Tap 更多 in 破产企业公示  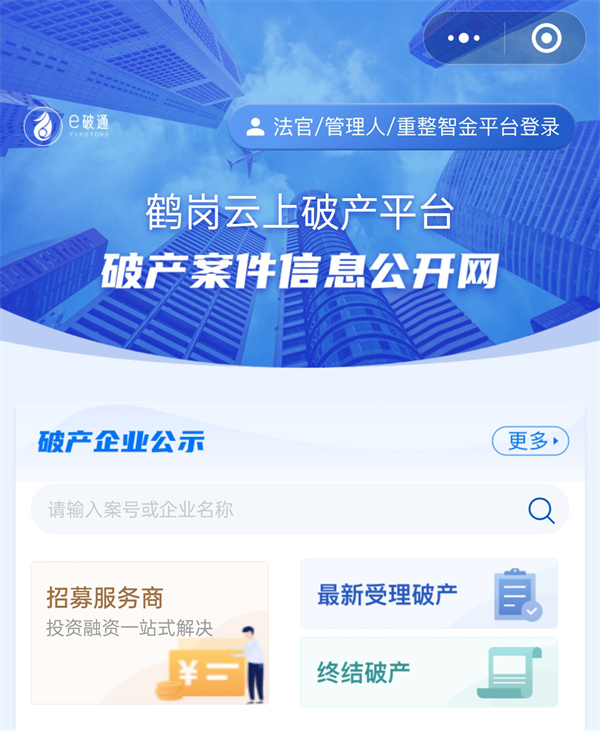(x=530, y=441)
